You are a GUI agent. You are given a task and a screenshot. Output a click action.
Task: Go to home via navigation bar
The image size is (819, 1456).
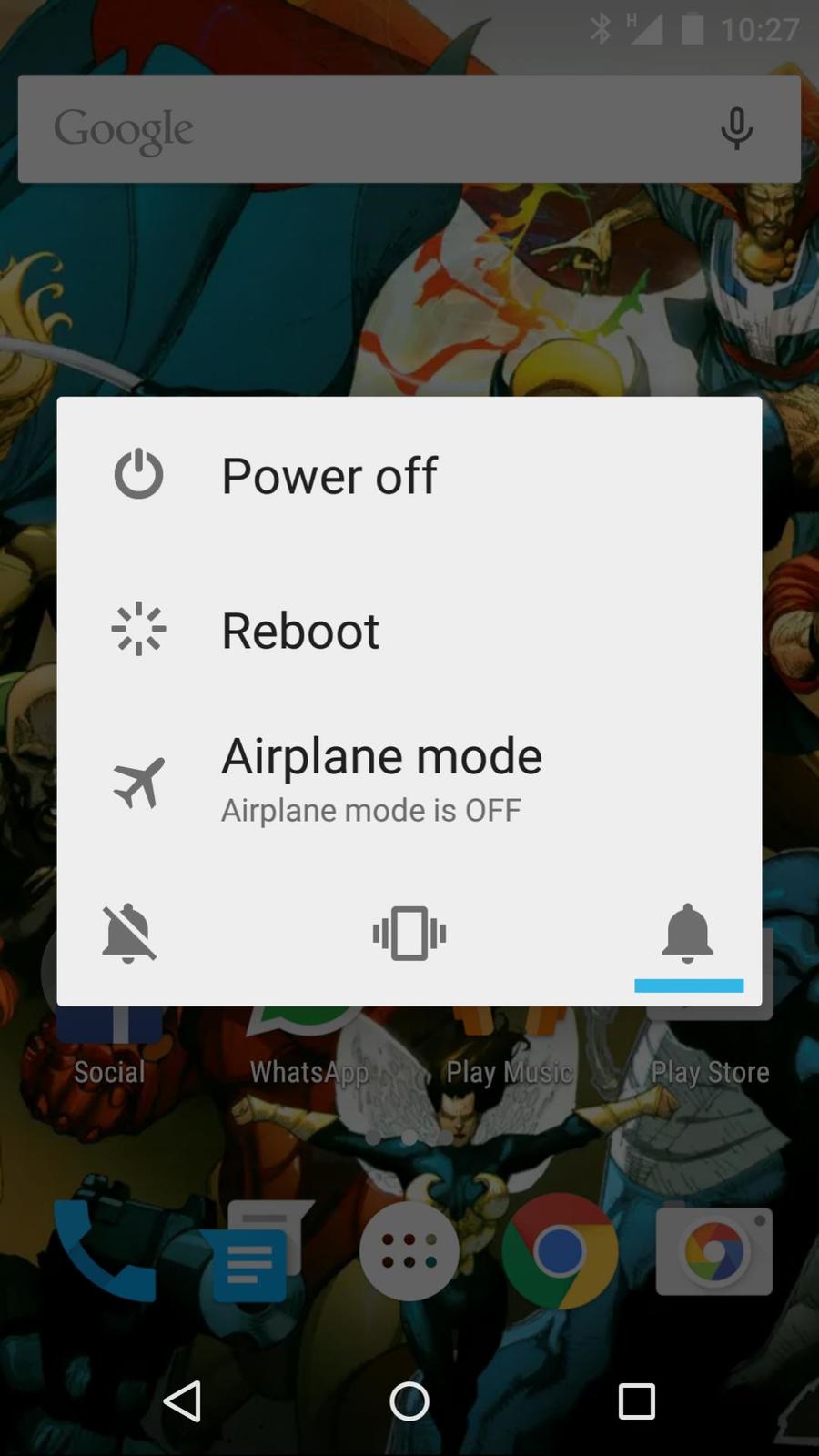pyautogui.click(x=409, y=1401)
